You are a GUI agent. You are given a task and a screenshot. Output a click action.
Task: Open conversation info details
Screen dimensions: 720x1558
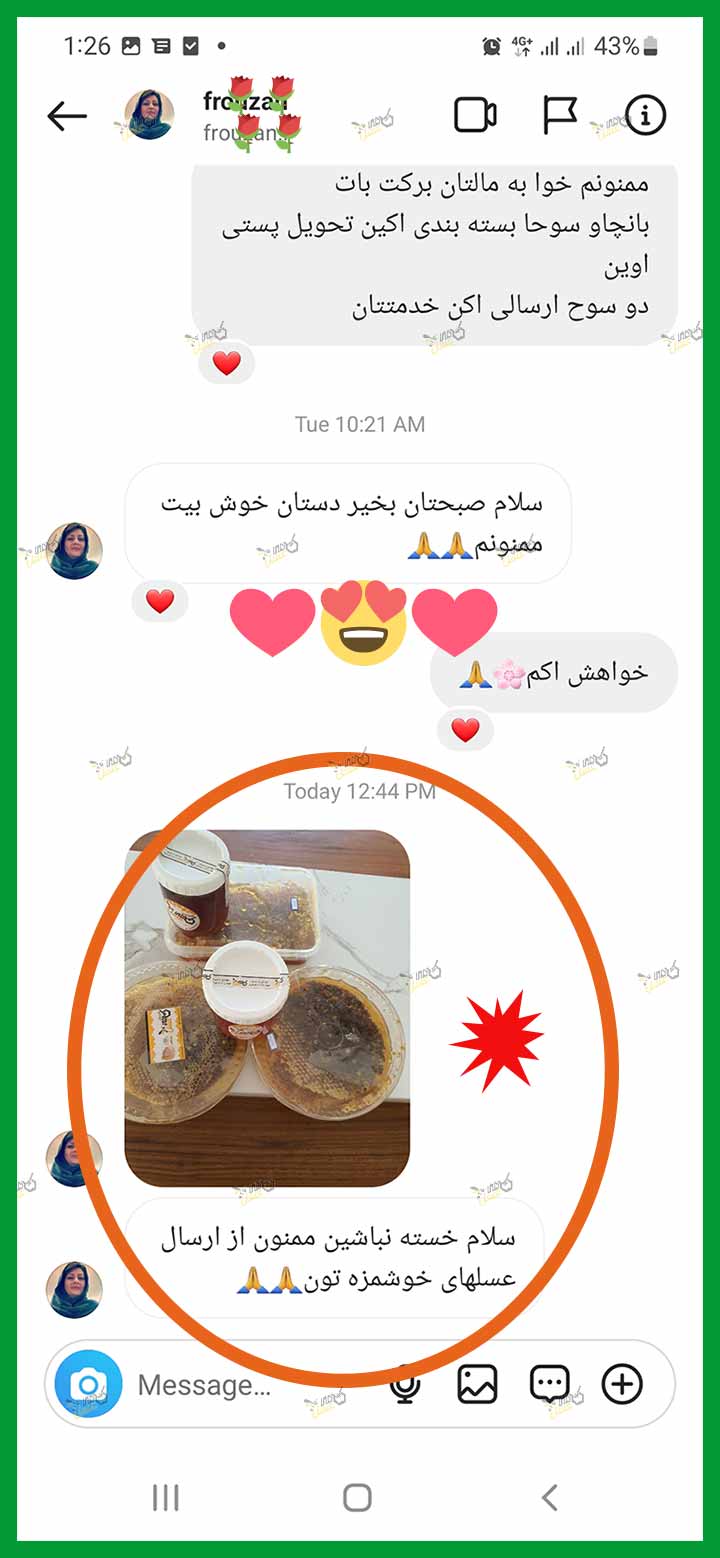coord(645,116)
